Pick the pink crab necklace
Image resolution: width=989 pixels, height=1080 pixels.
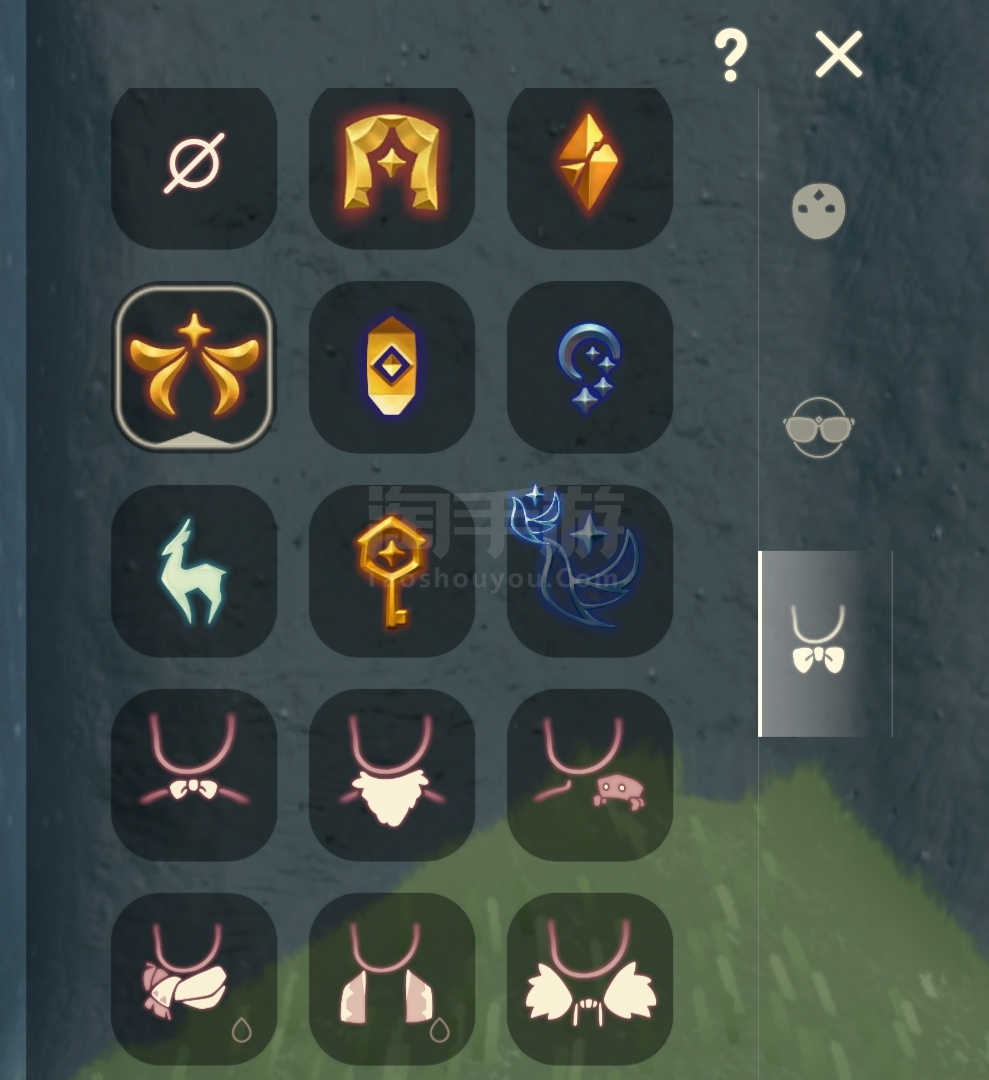(x=589, y=775)
